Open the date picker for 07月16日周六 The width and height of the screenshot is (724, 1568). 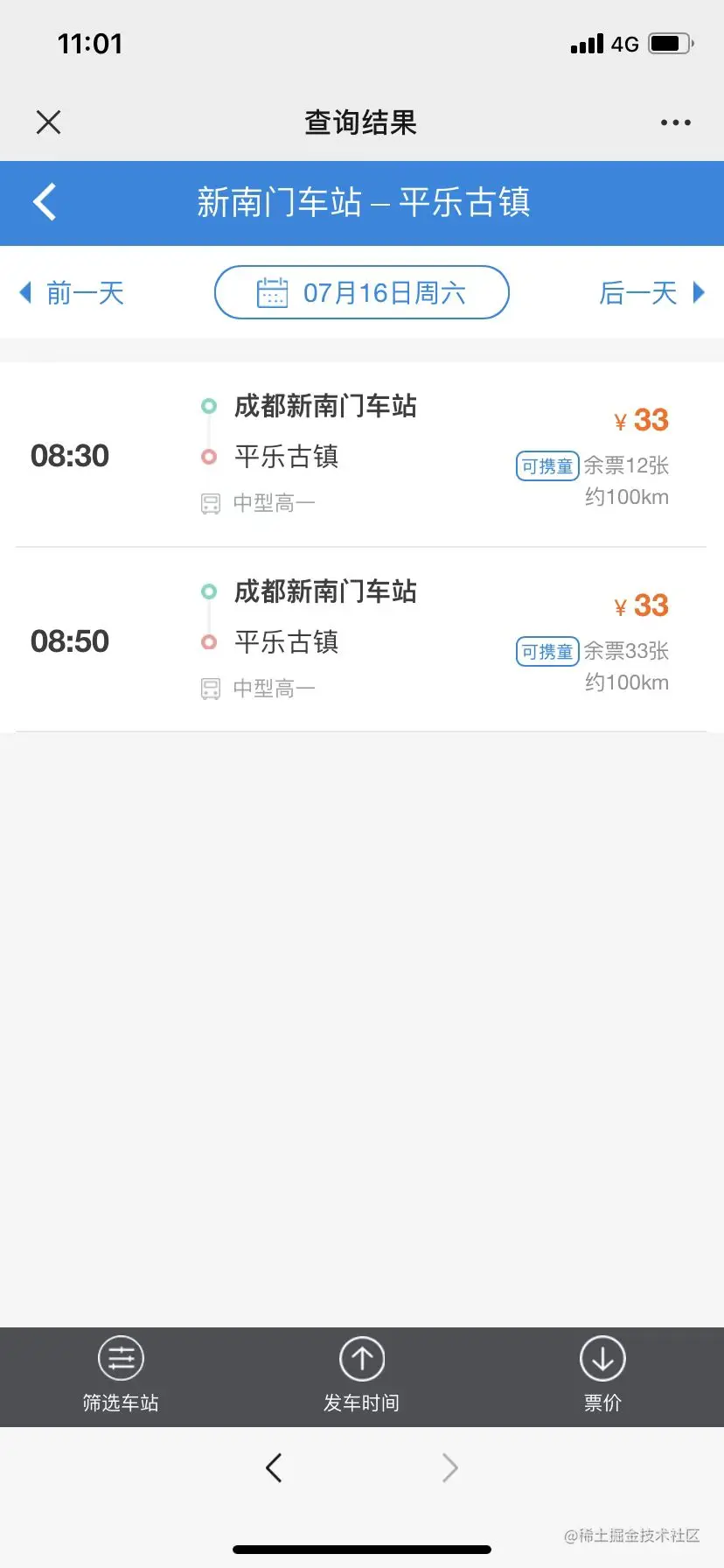click(x=361, y=292)
